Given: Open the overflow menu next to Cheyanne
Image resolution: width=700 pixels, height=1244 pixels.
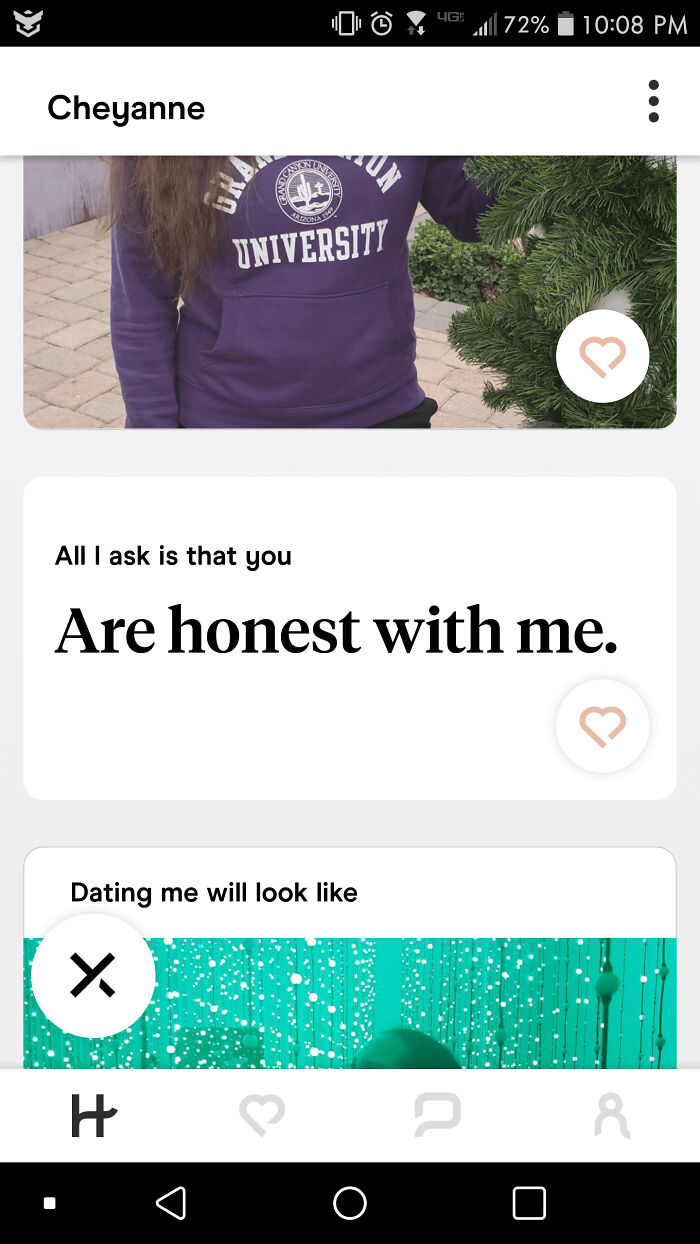Looking at the screenshot, I should (653, 101).
